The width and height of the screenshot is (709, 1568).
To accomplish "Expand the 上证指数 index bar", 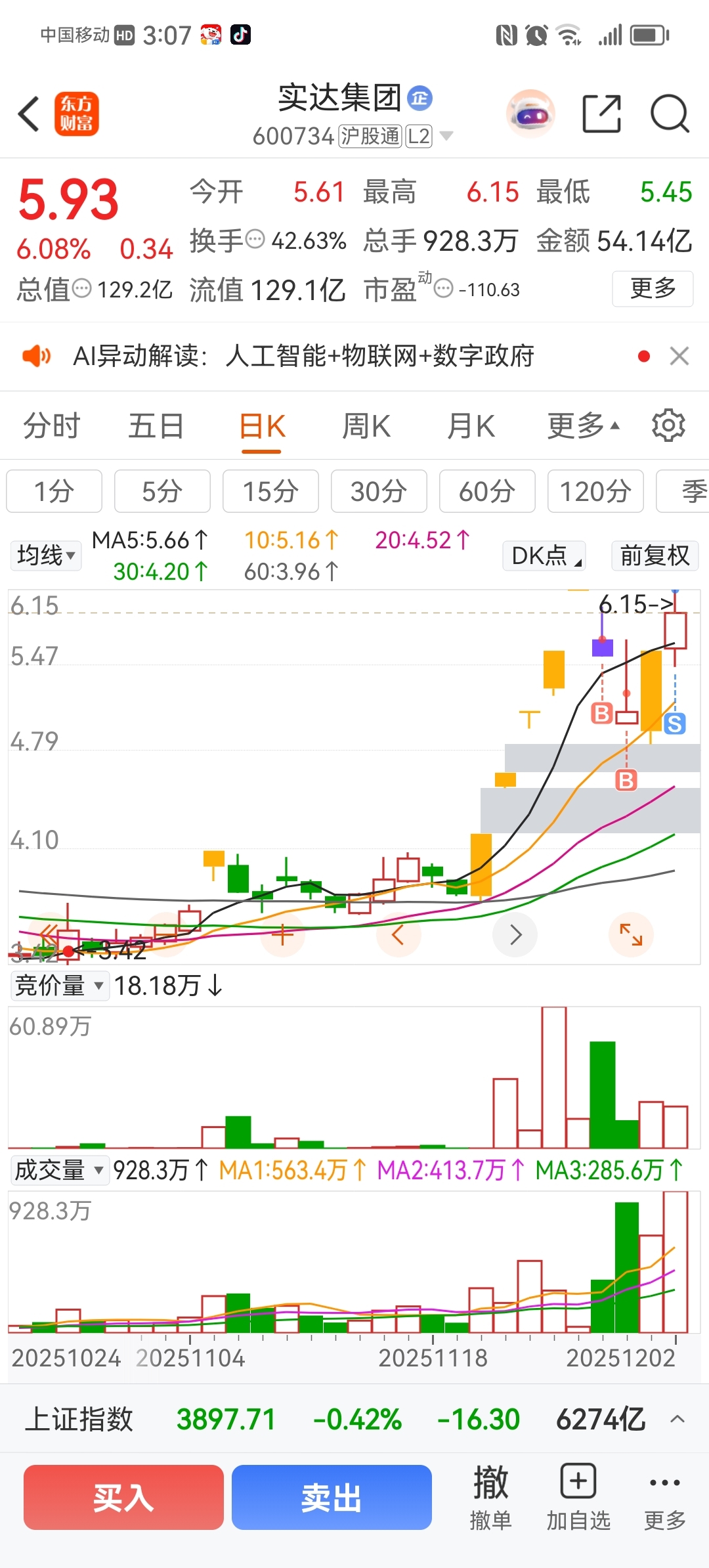I will coord(677,1419).
